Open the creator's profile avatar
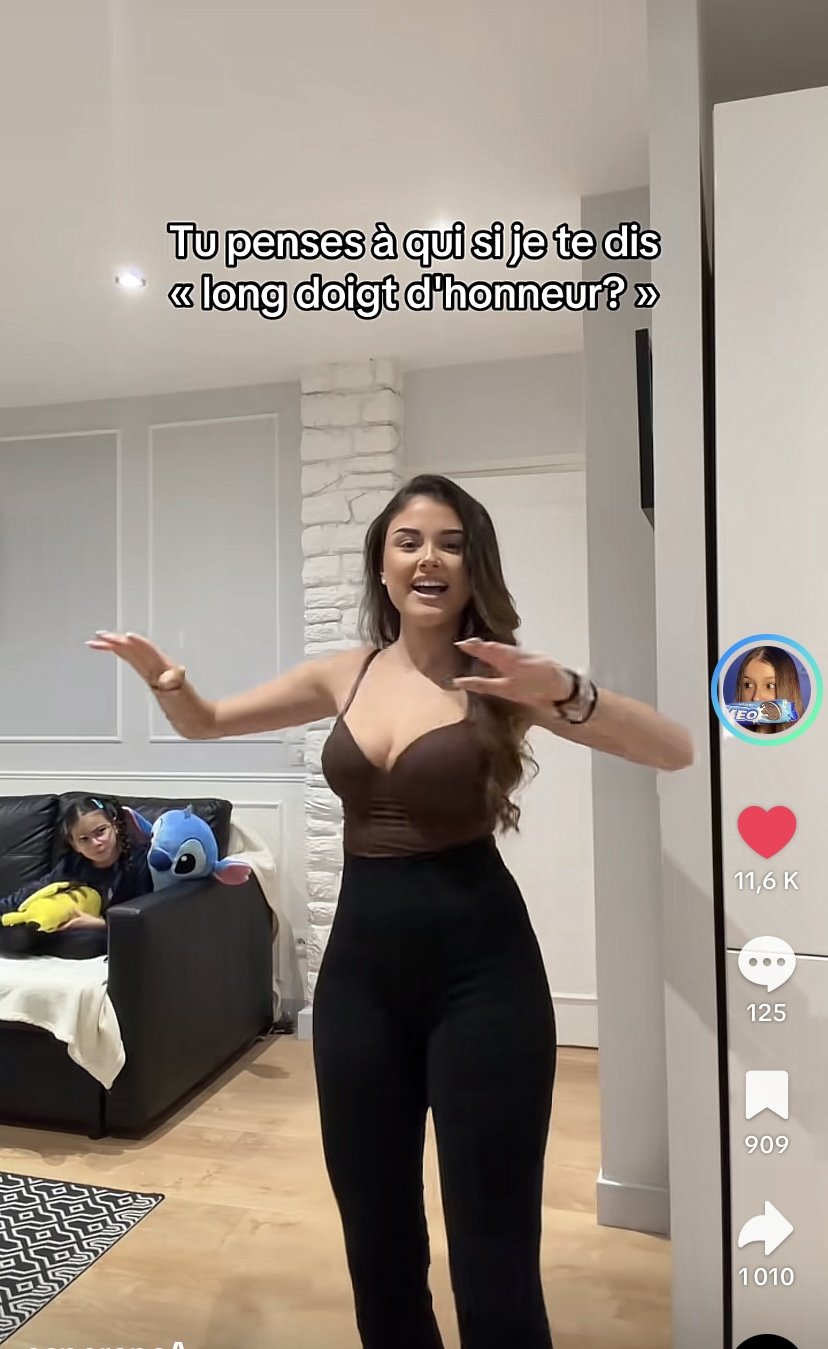Viewport: 828px width, 1349px height. [x=766, y=689]
